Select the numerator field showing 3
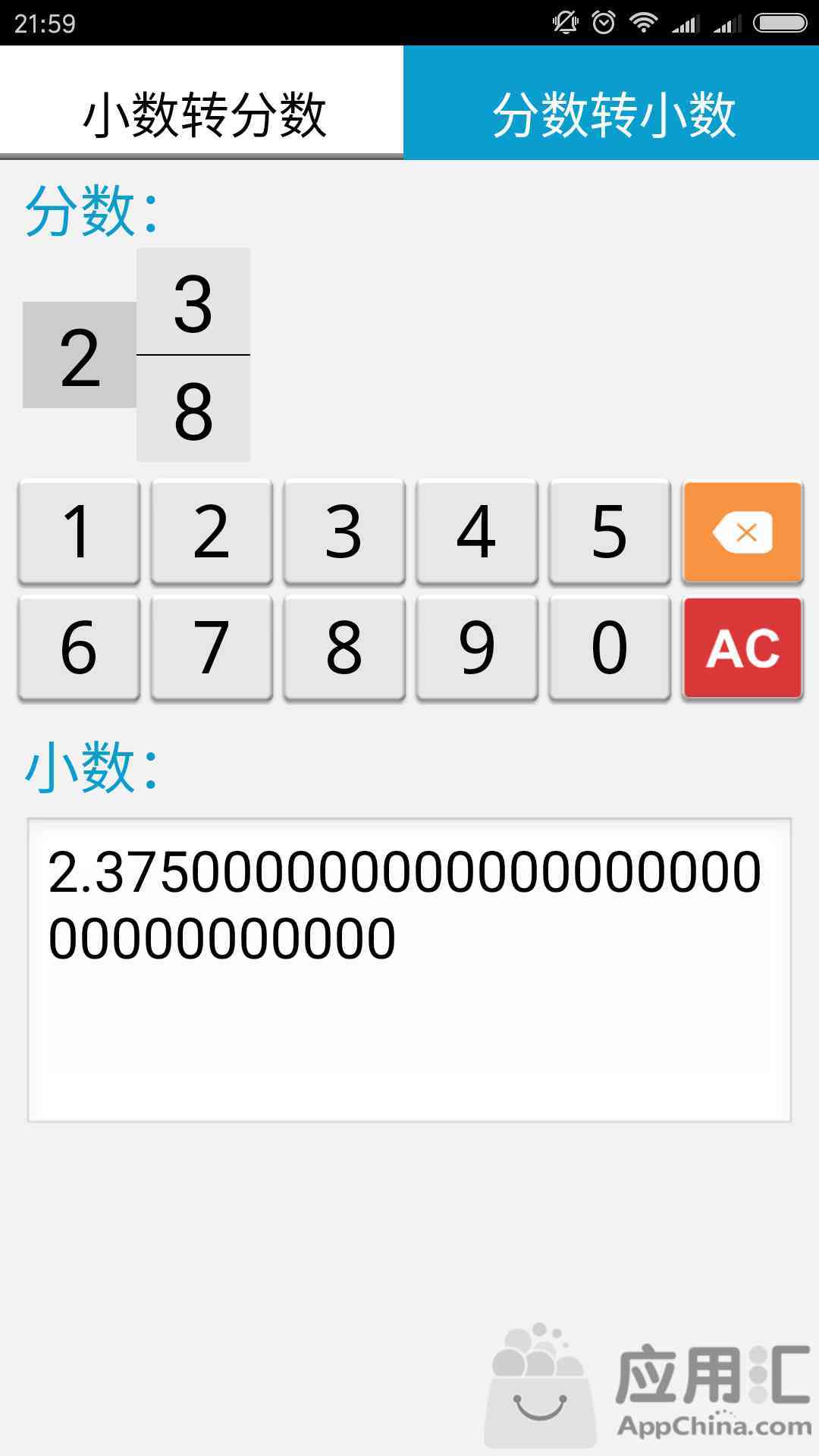 tap(193, 301)
